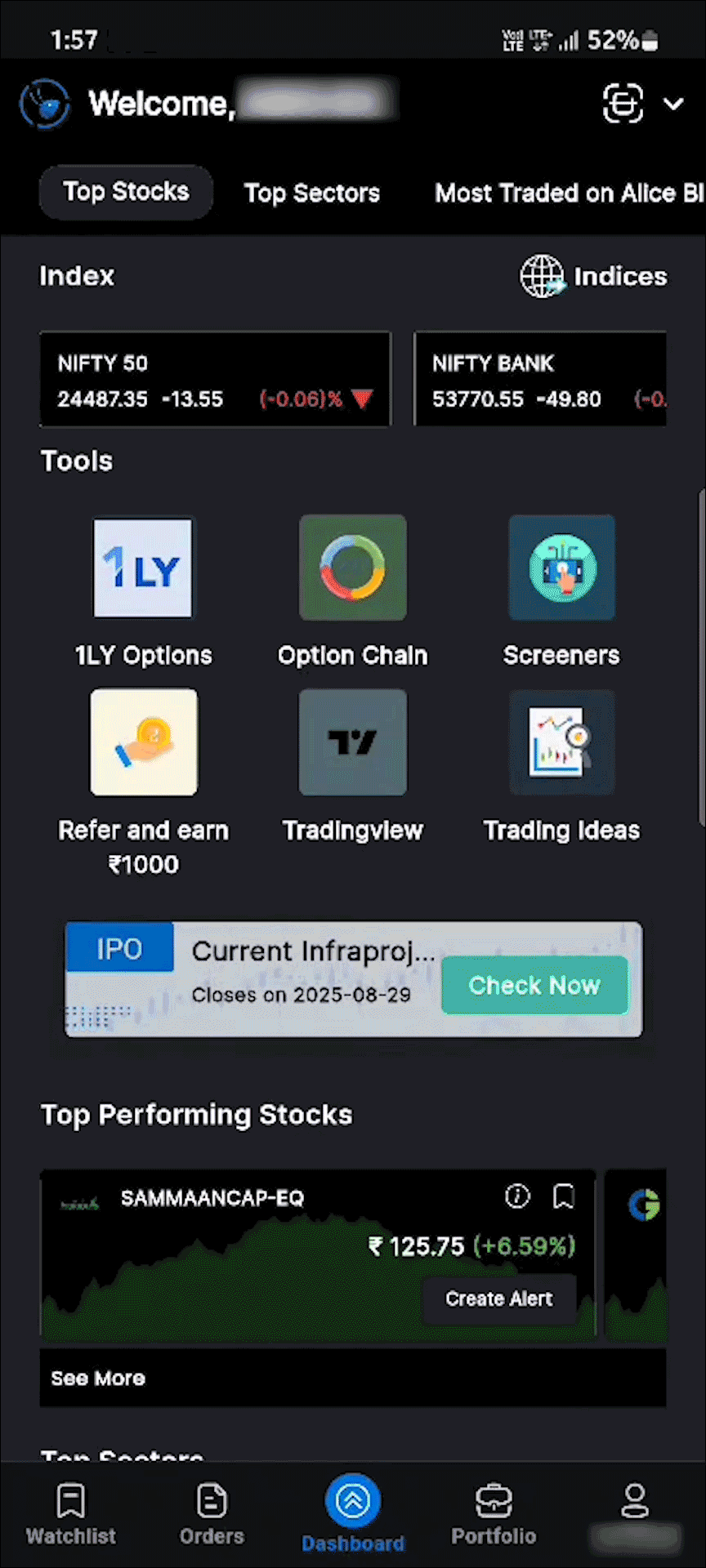Screen dimensions: 706x1568
Task: Select the Top Stocks tab
Action: tap(126, 192)
